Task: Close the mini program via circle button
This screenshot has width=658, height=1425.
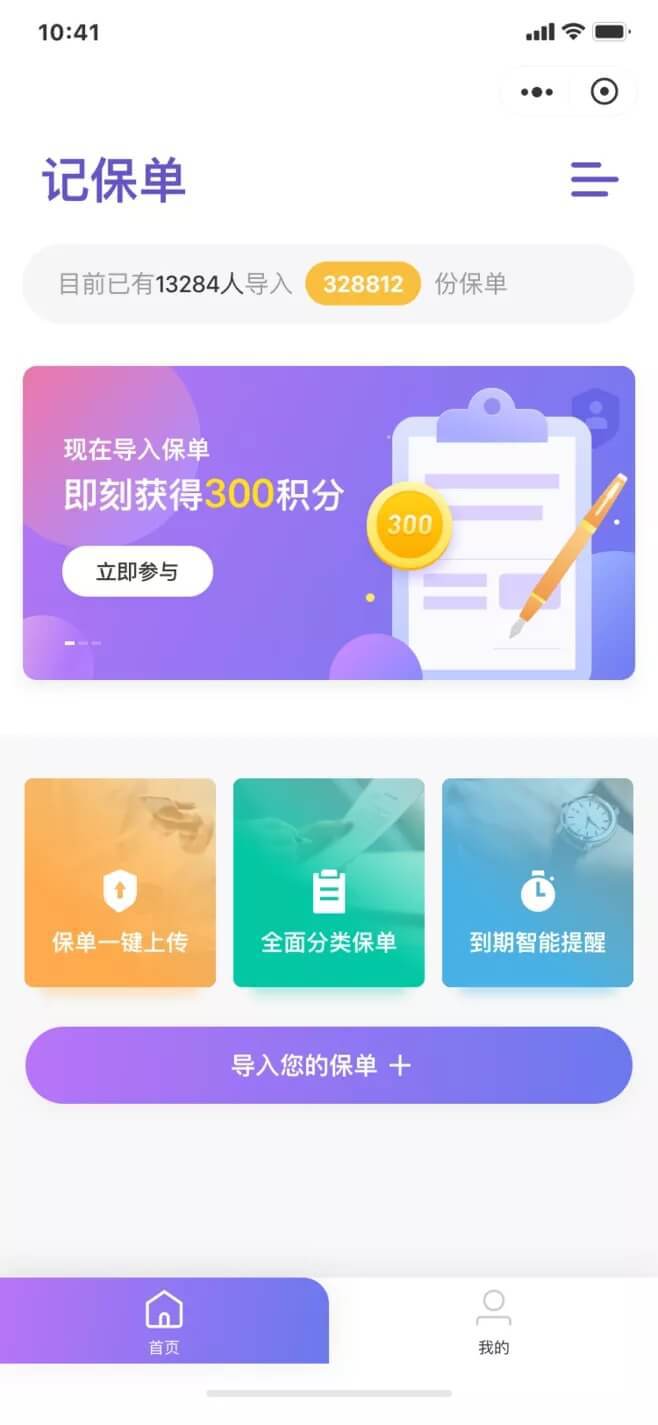Action: (x=604, y=92)
